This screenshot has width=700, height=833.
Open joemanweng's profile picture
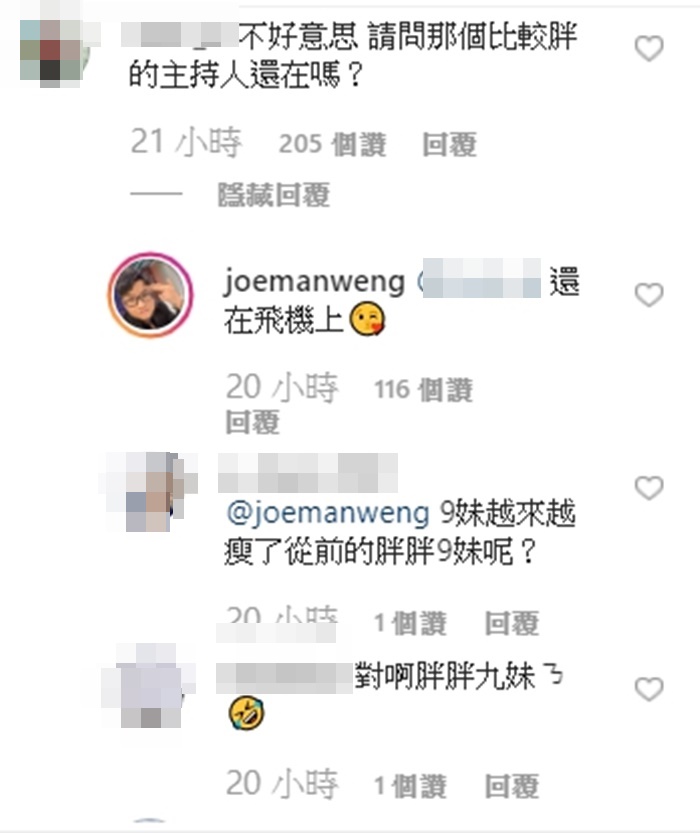tap(150, 295)
